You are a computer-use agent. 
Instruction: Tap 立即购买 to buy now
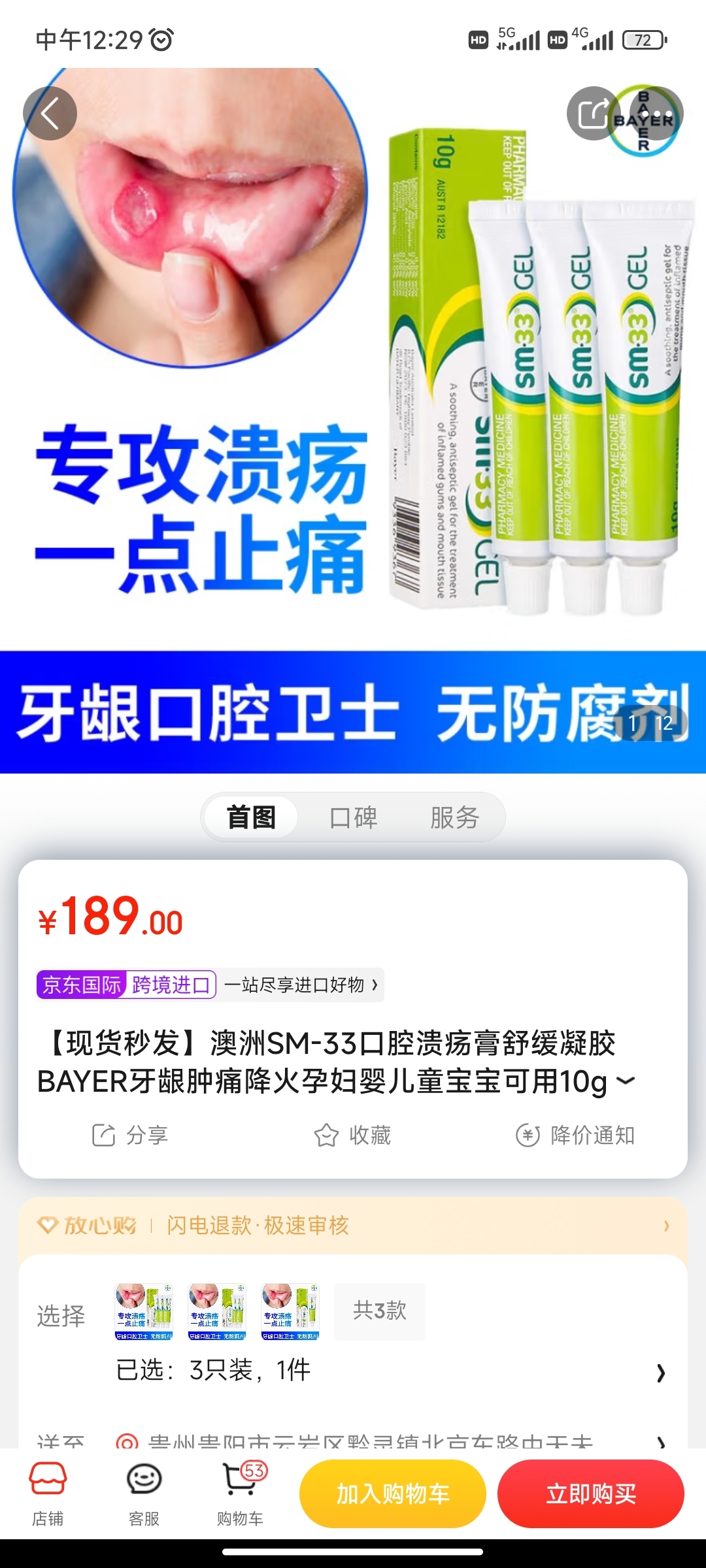click(x=591, y=1494)
